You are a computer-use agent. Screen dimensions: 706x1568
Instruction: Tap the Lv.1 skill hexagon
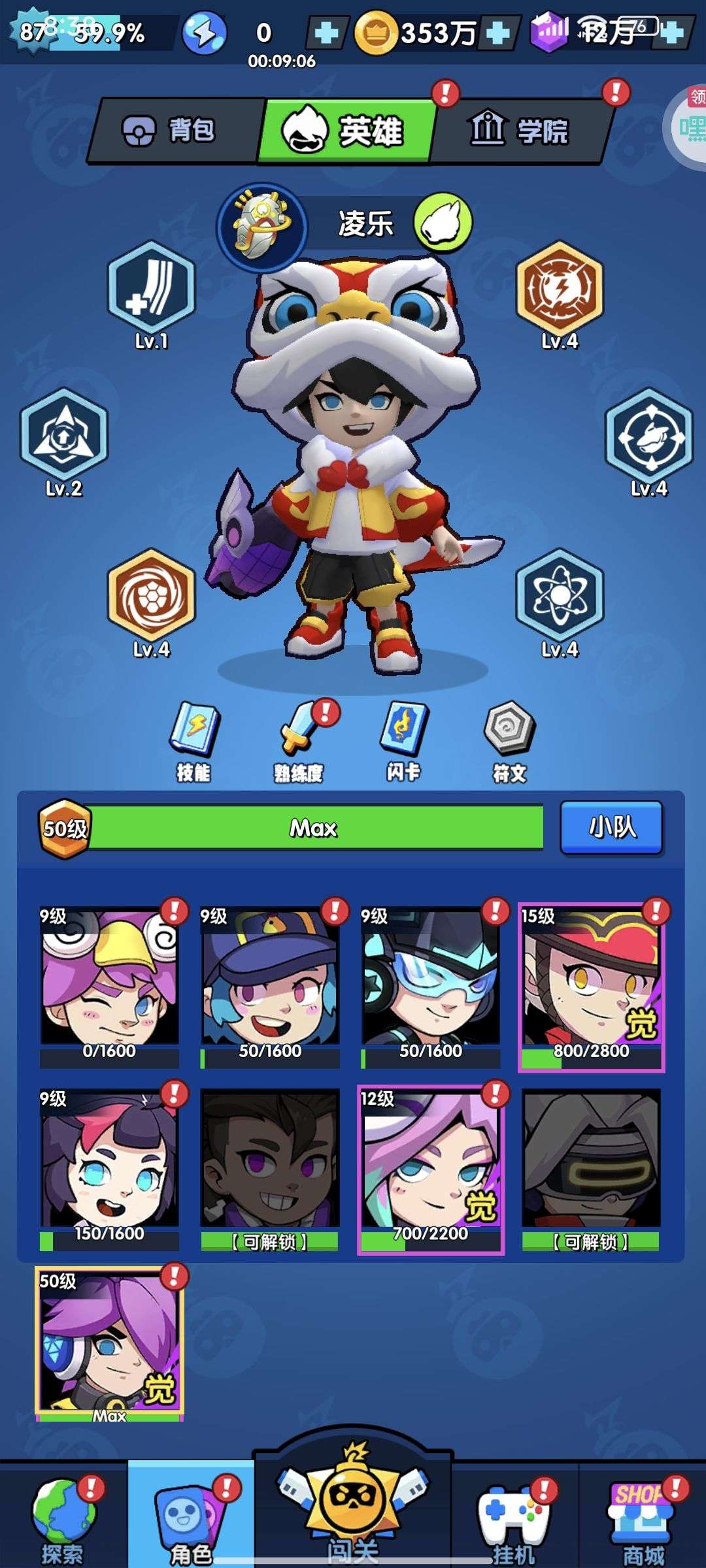click(x=152, y=295)
